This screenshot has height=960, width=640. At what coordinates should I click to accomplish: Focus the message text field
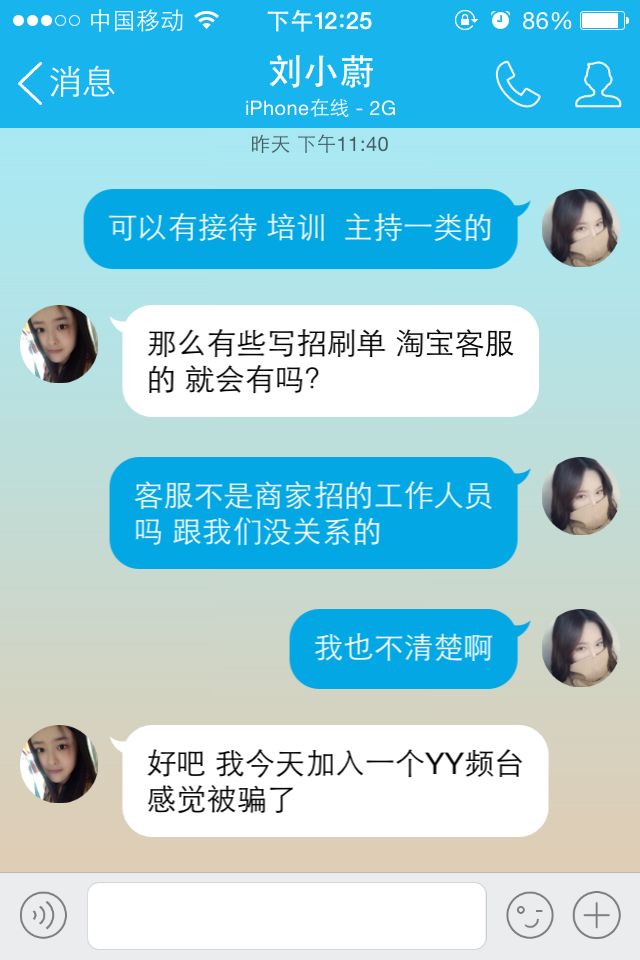coord(286,915)
